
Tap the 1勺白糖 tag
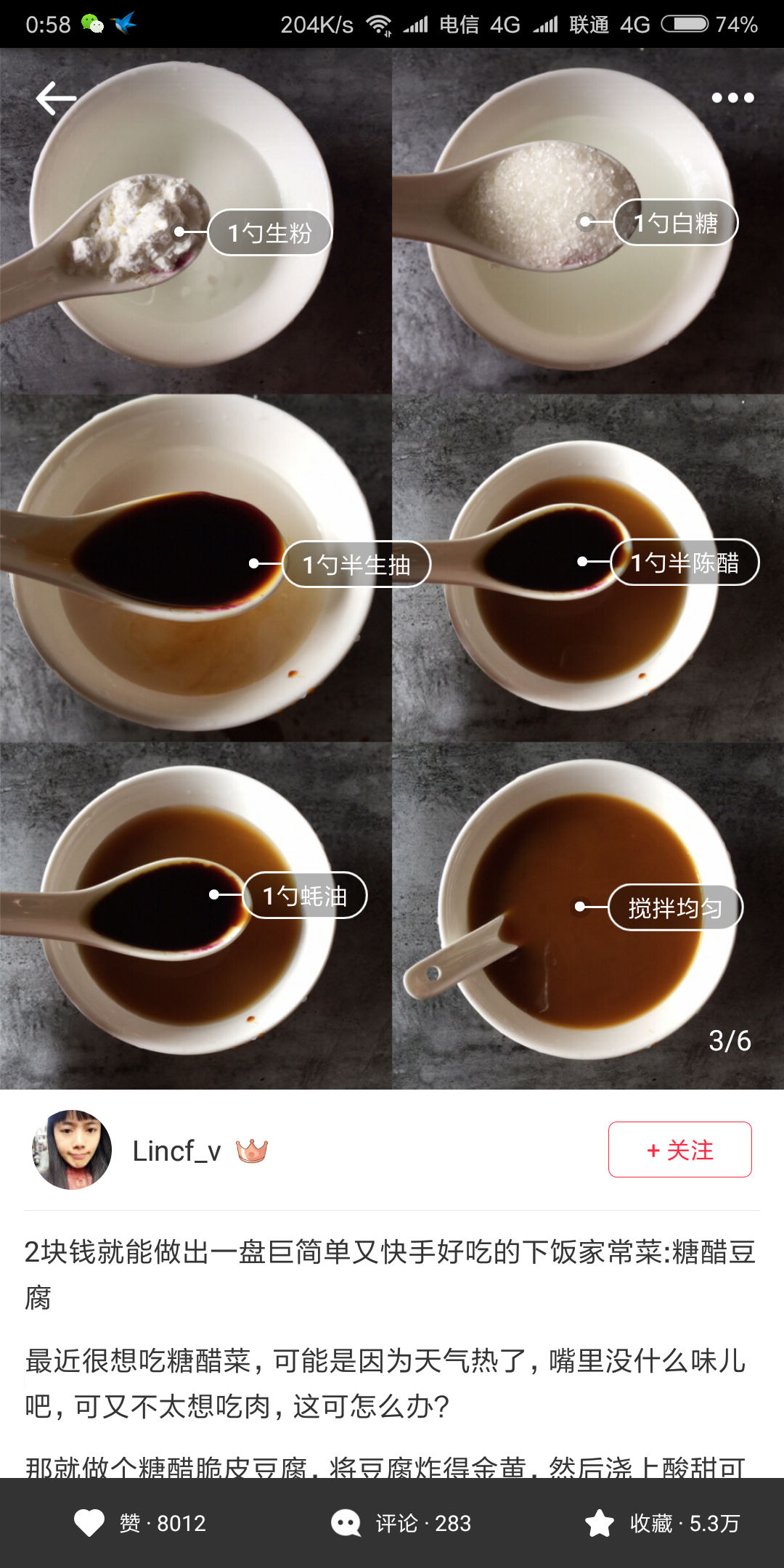coord(676,222)
